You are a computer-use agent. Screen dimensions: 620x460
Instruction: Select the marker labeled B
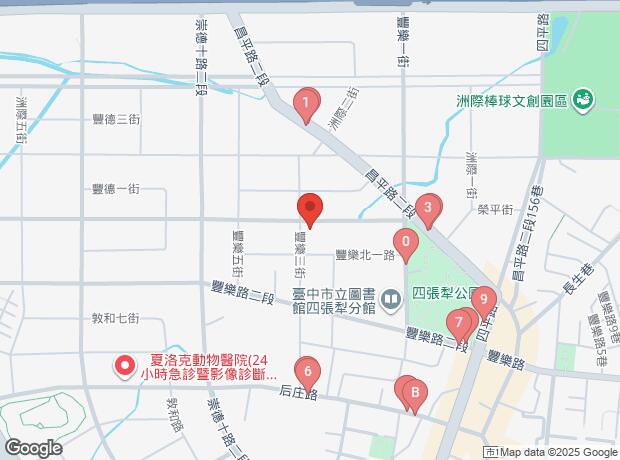413,394
